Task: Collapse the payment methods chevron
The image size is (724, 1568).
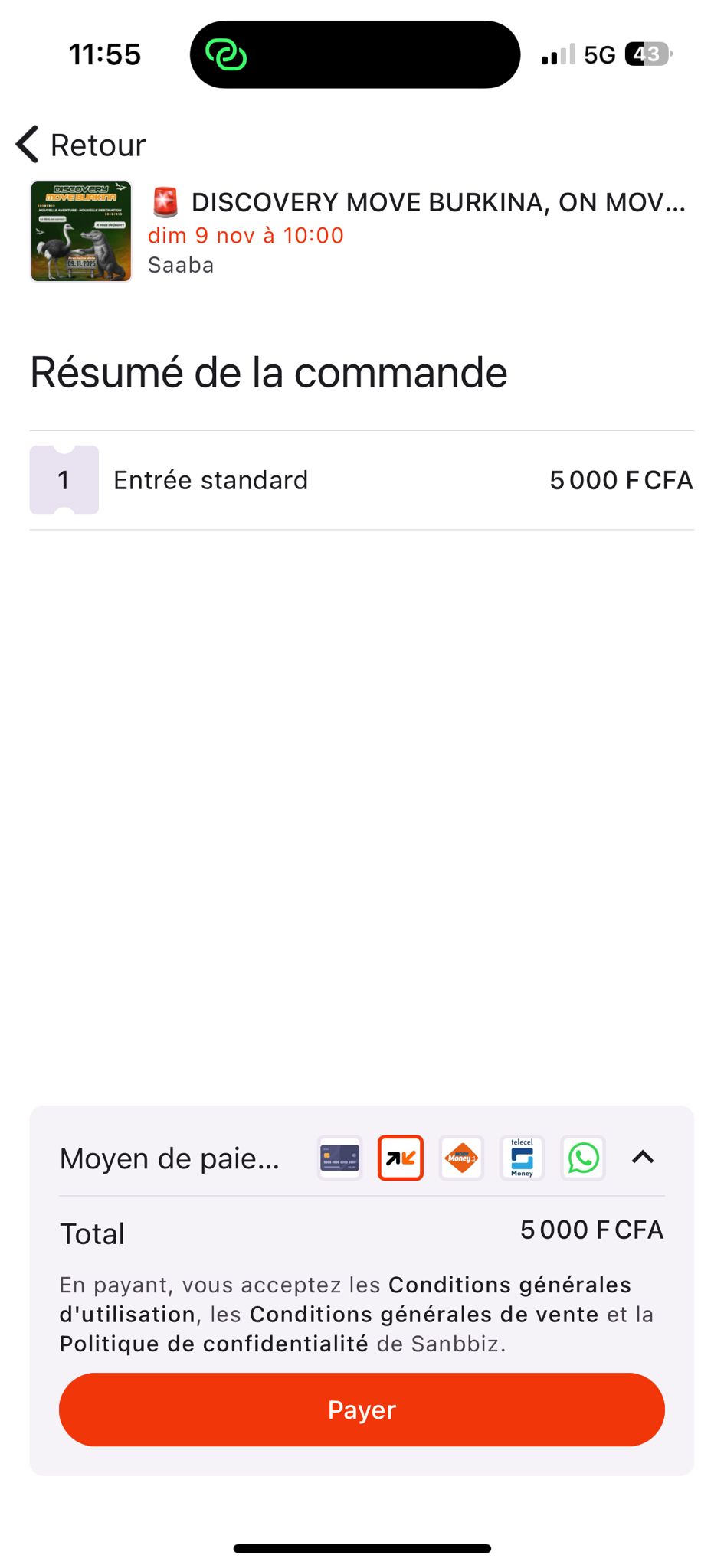Action: [x=643, y=1158]
